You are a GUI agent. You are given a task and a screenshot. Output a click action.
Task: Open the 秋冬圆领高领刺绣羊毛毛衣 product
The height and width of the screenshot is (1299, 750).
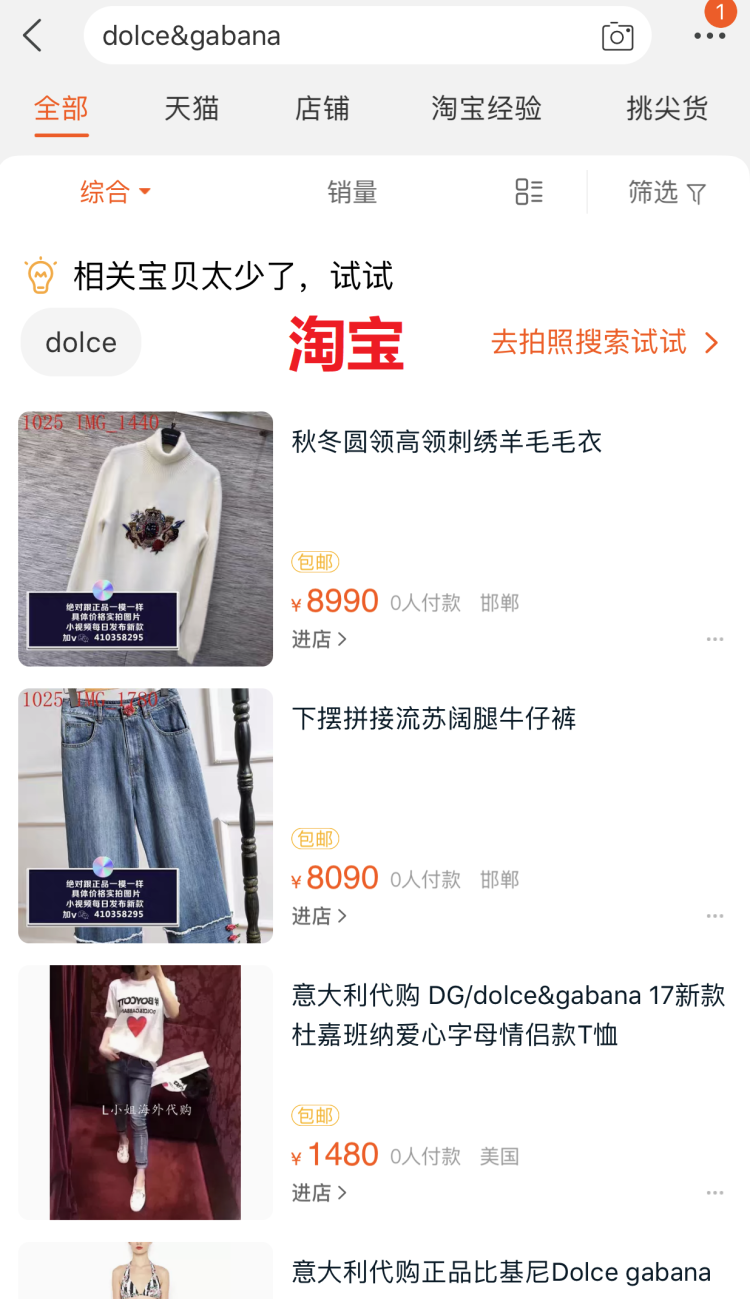[x=446, y=441]
